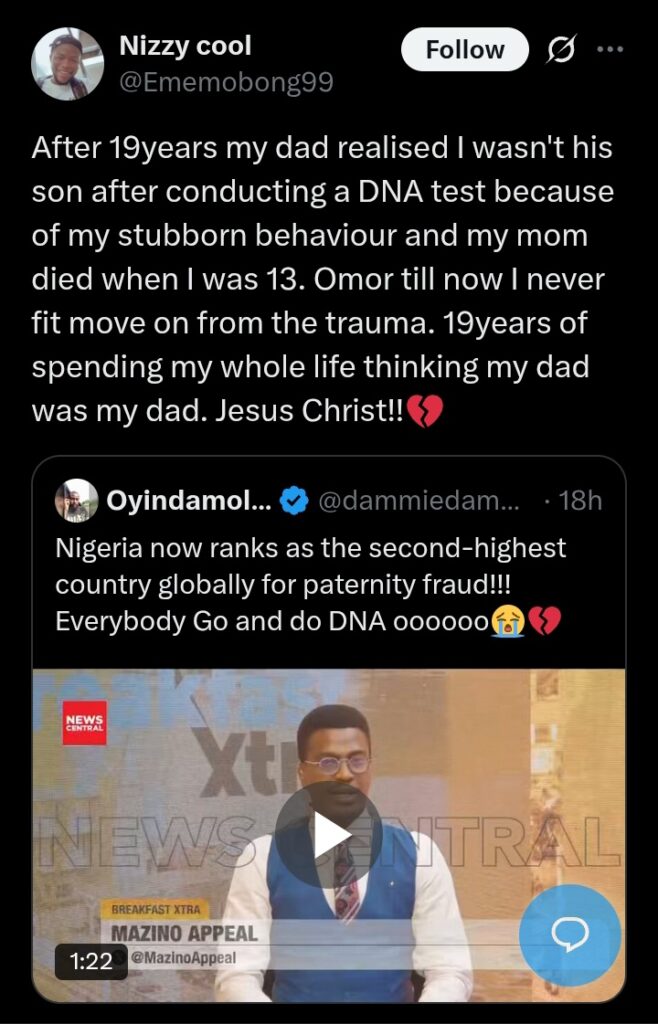Open the Grok icon beside Follow

click(x=562, y=50)
